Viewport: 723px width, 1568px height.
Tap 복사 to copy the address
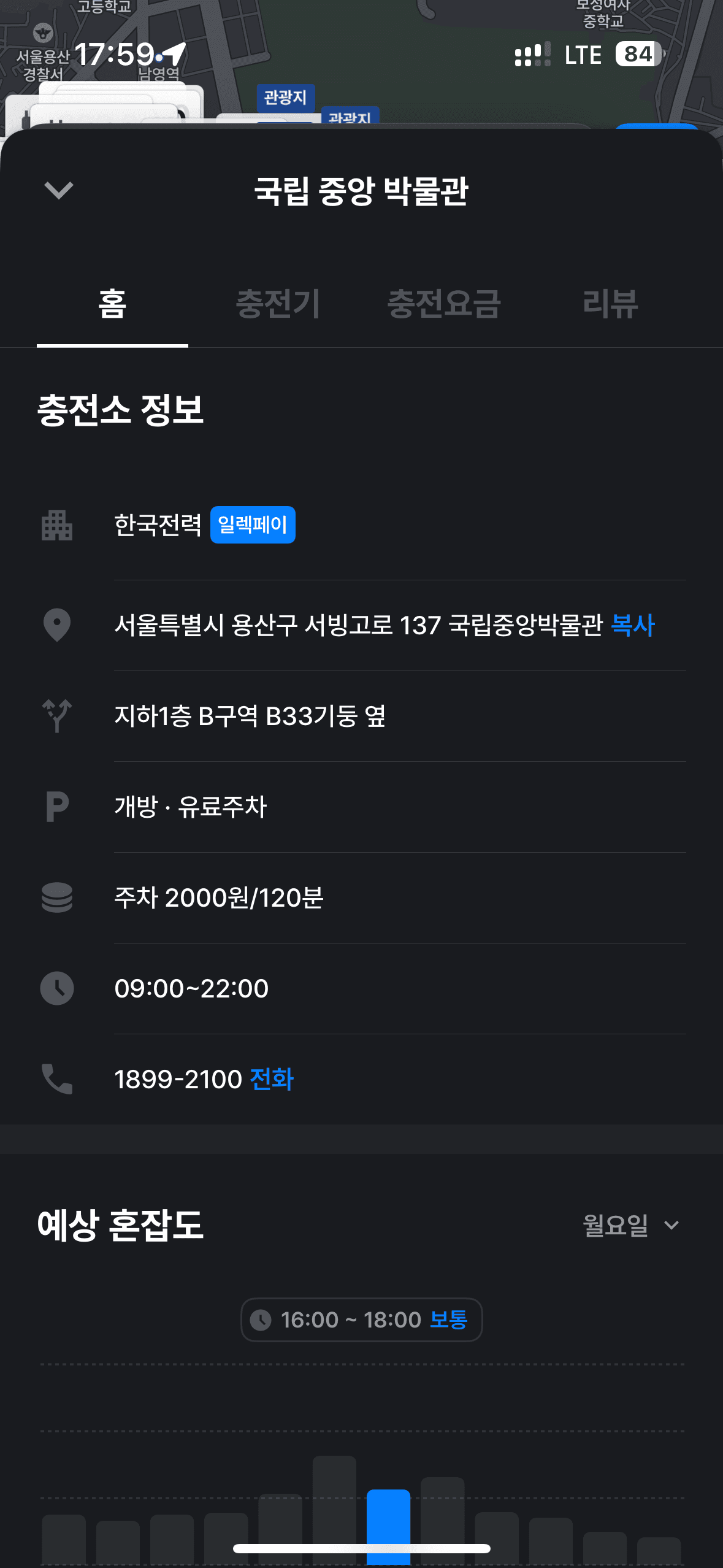632,625
